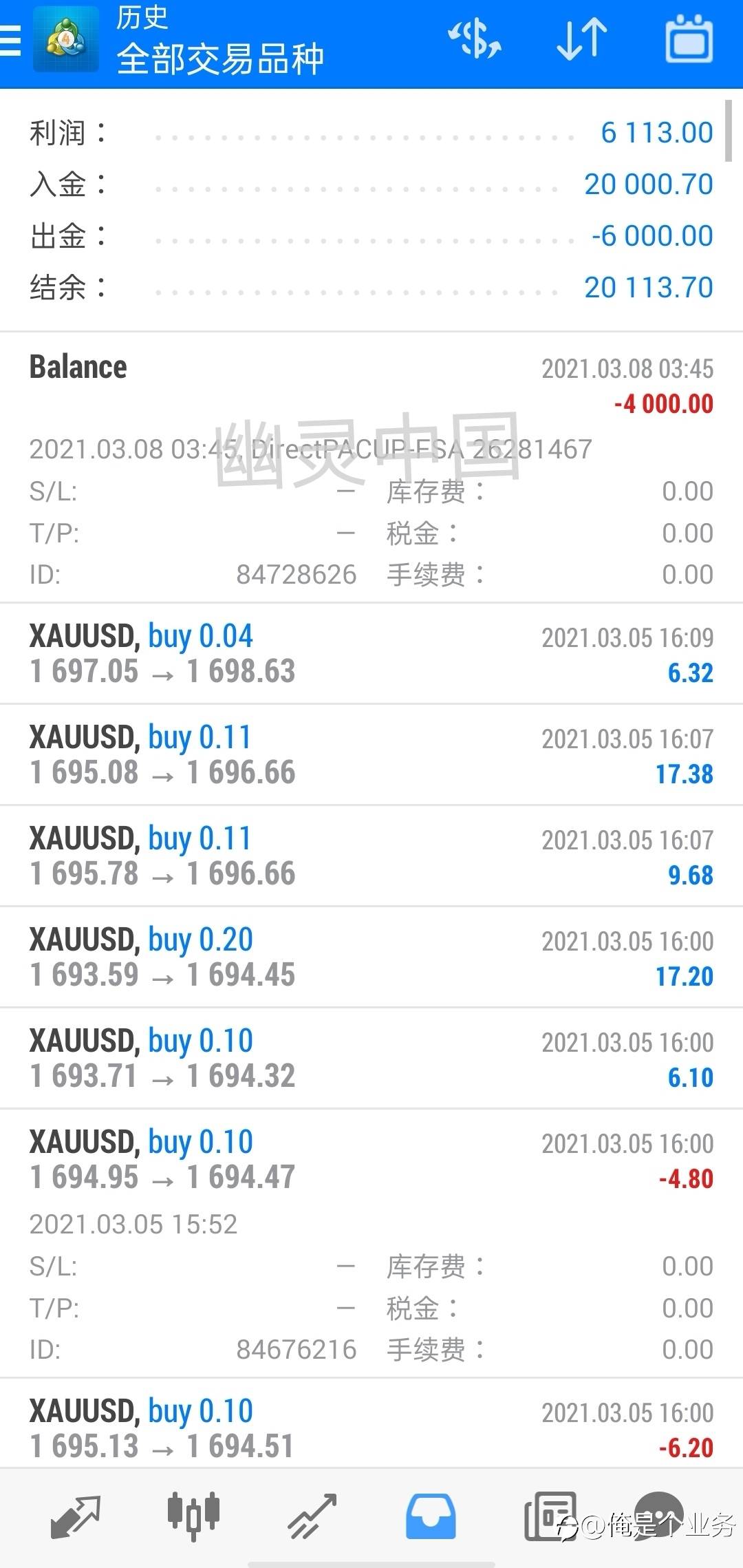Expand XAUUSD buy 0.10 trade with -6.20 loss
Screen dimensions: 743x1568
point(371,1428)
